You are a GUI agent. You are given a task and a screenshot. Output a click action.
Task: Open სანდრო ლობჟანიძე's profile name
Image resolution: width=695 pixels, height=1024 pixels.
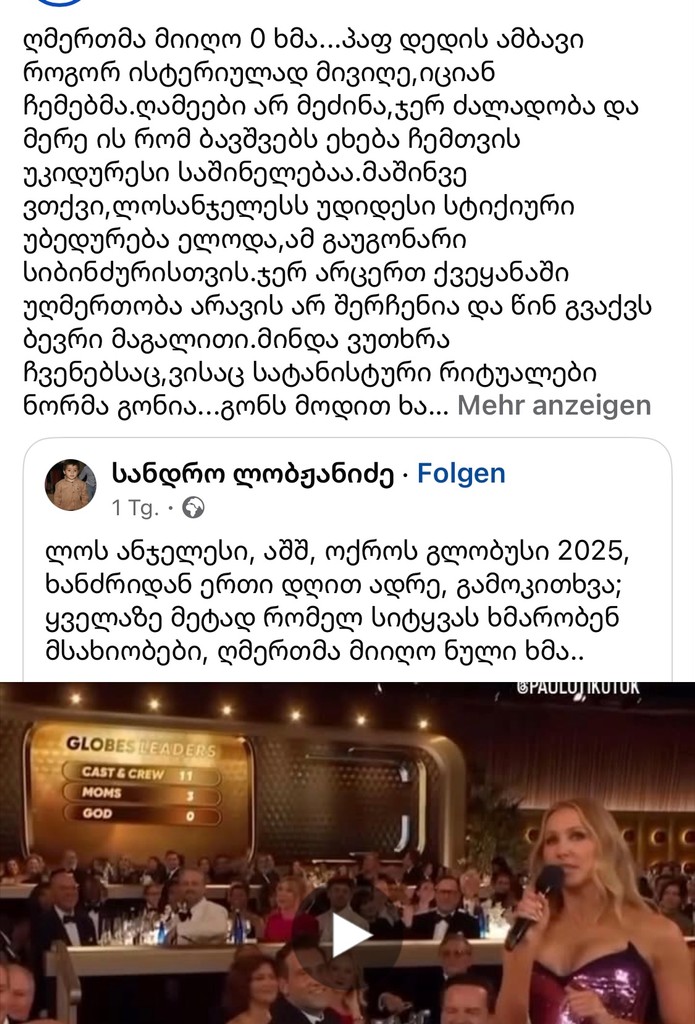(x=252, y=473)
